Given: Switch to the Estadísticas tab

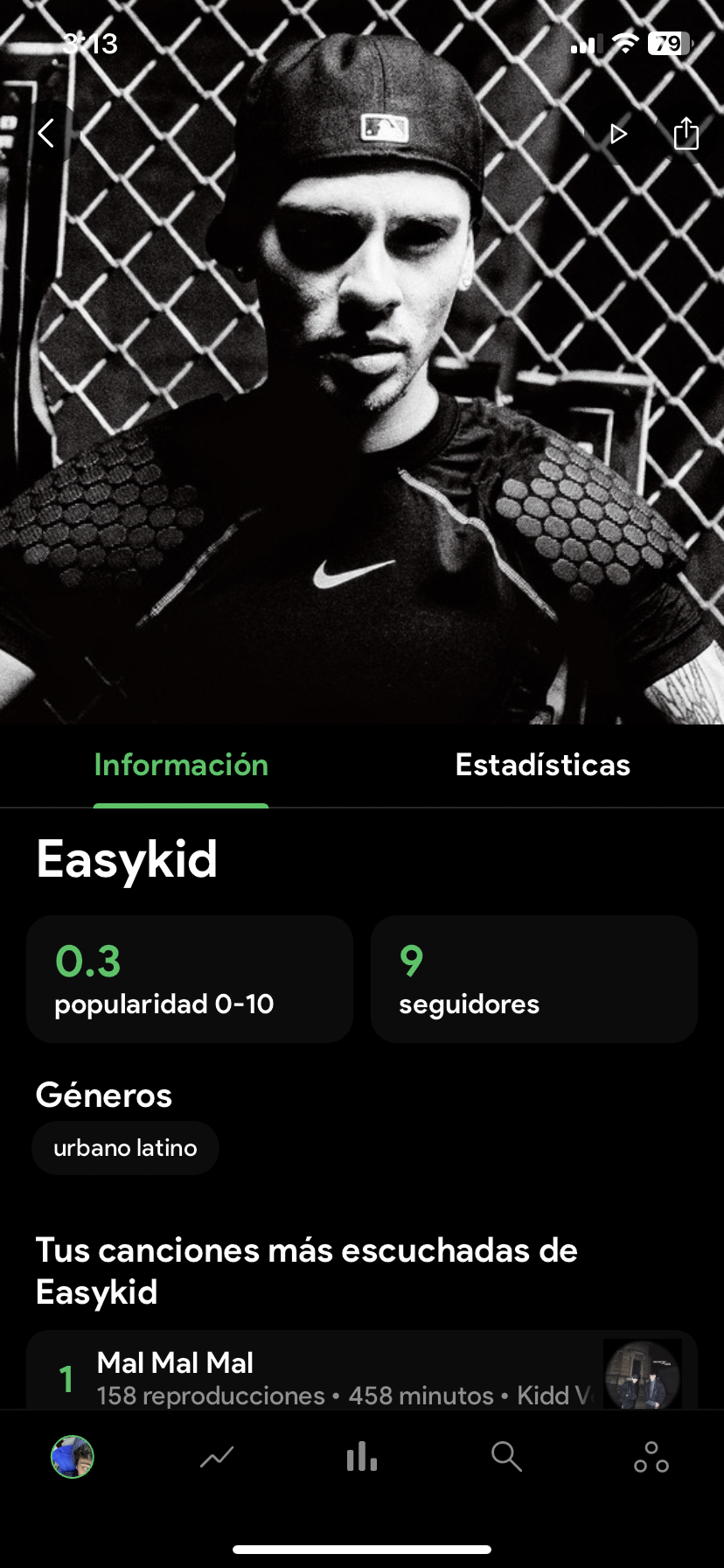Looking at the screenshot, I should (542, 765).
